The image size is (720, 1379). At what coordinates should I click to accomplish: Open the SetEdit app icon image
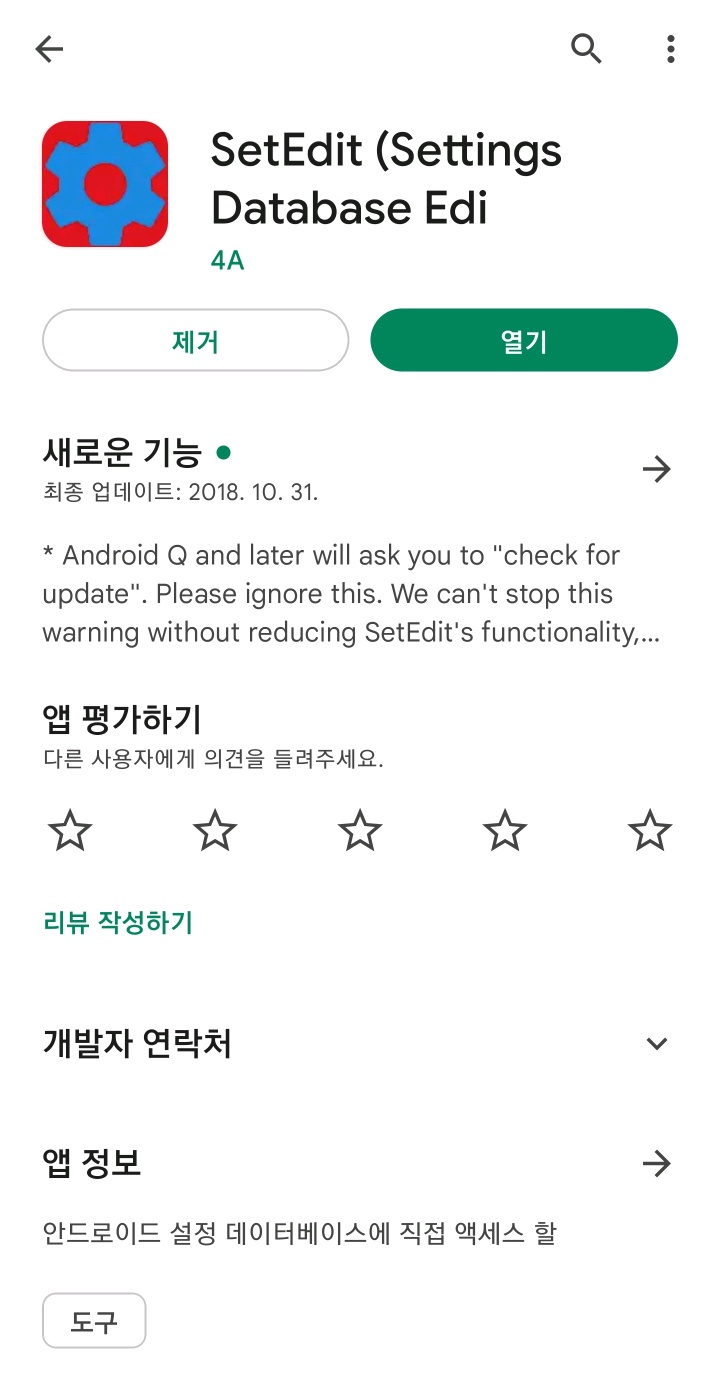(105, 183)
